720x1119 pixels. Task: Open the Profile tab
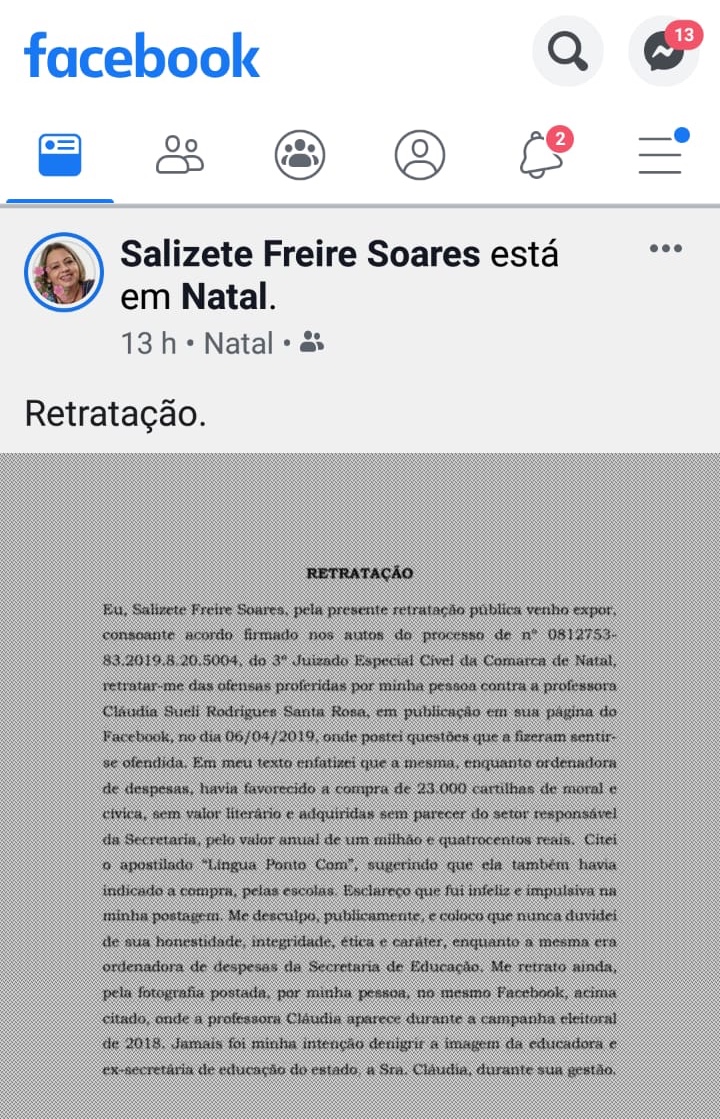420,156
